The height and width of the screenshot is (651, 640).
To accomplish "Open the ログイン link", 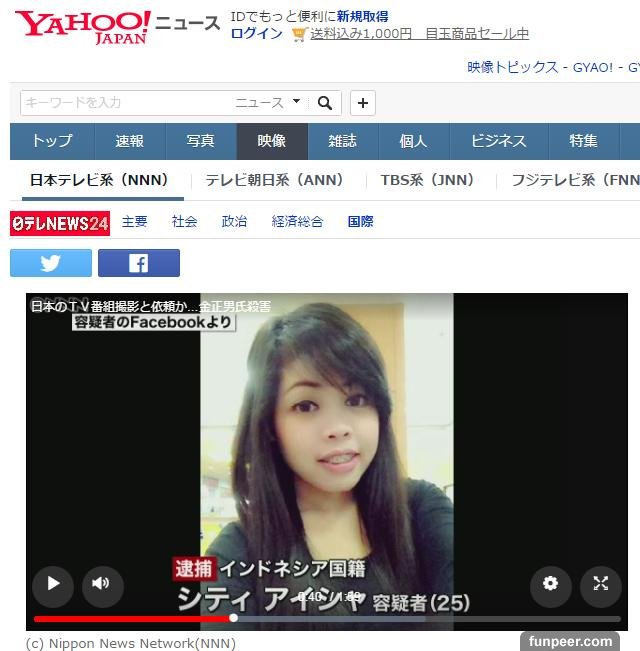I will pyautogui.click(x=256, y=33).
